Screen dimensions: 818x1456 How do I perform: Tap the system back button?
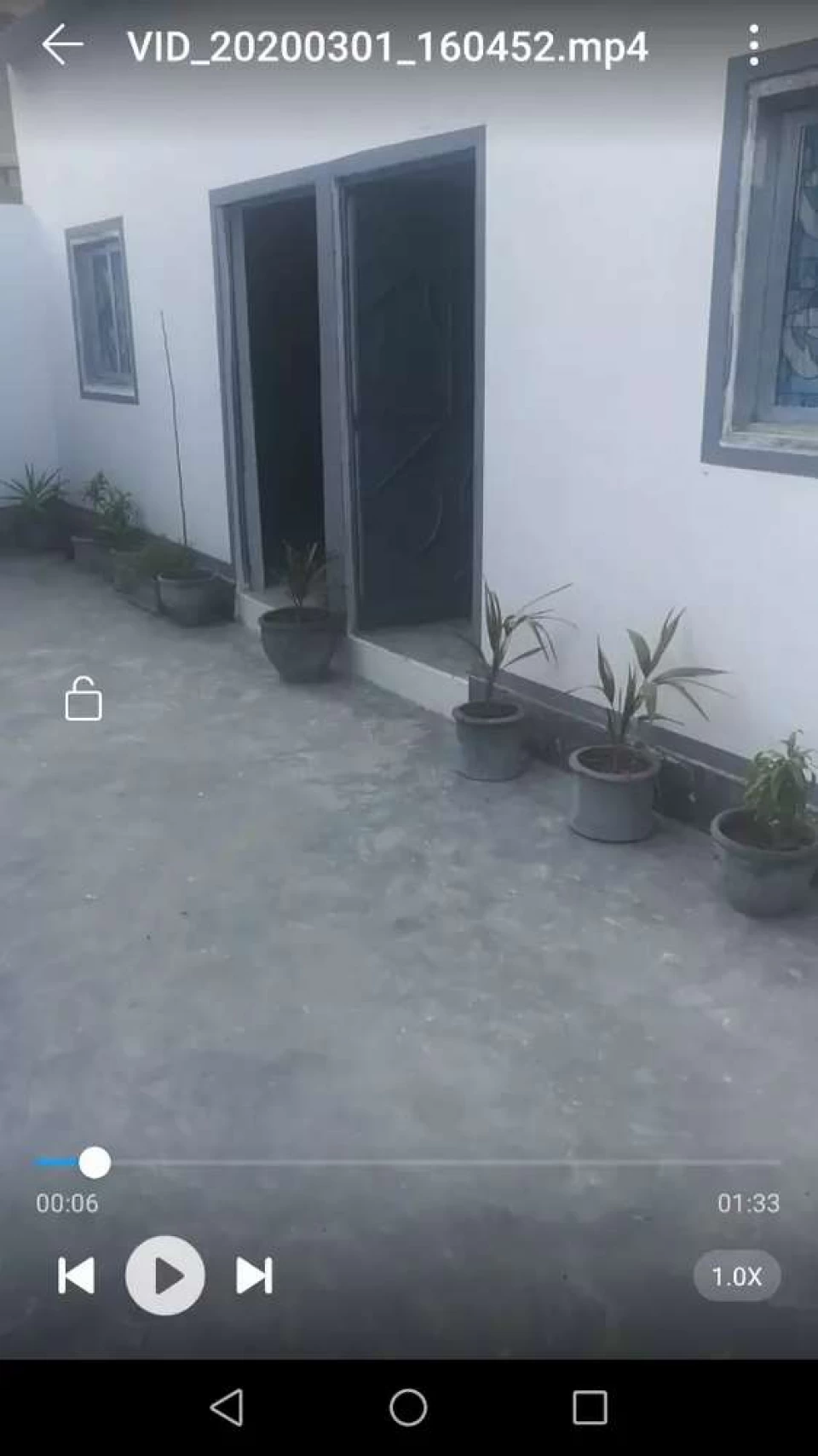(227, 1407)
